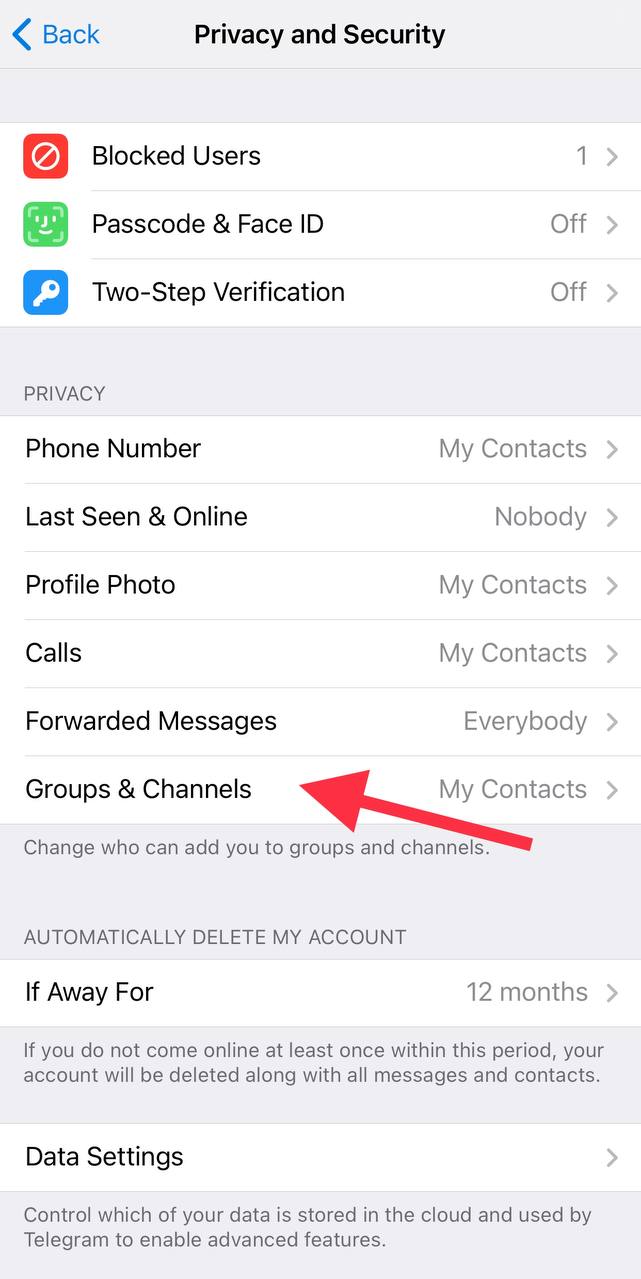
Task: Open Two-Step Verification settings
Action: click(x=320, y=292)
